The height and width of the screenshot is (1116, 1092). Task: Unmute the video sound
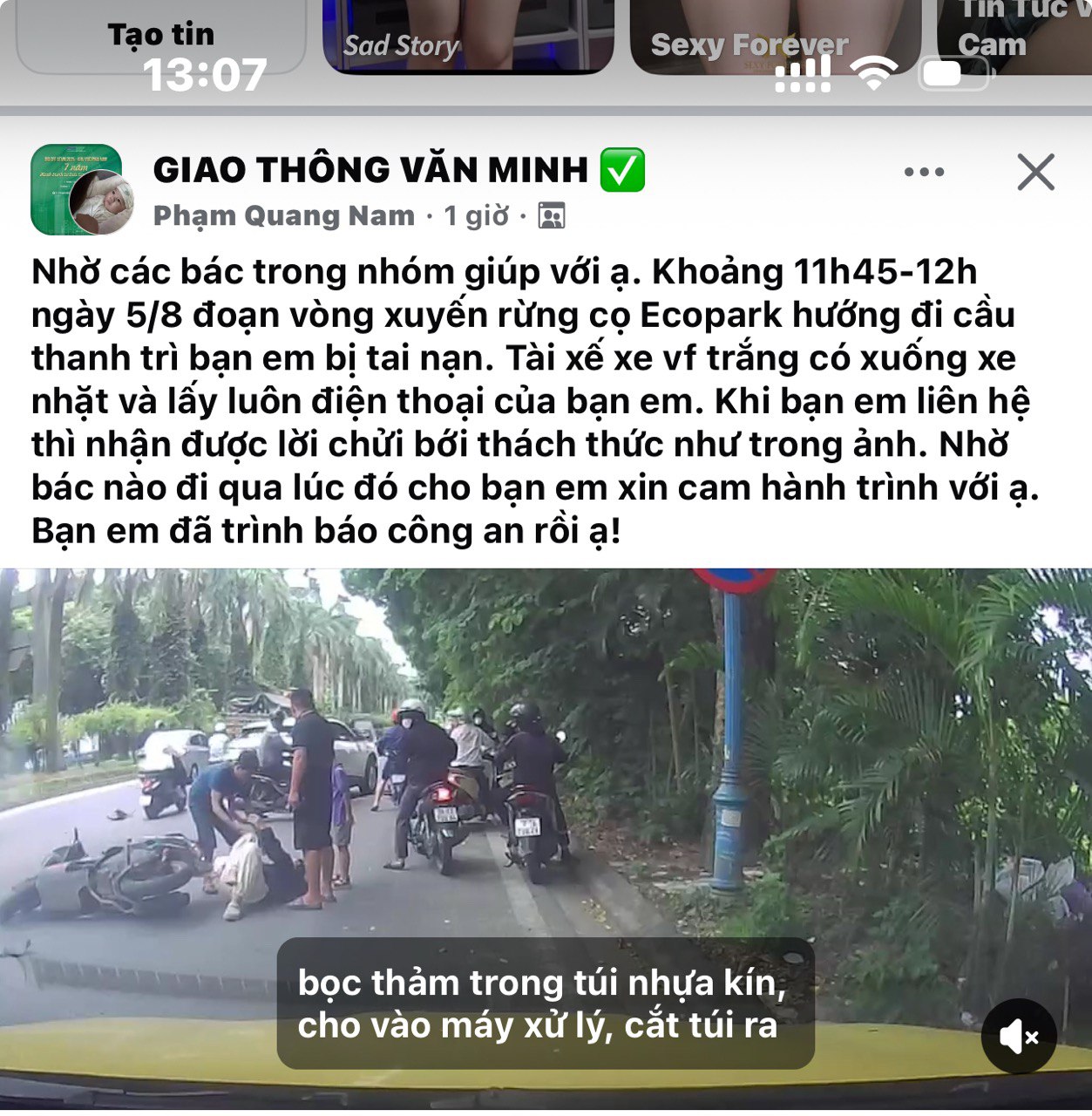point(1018,1037)
